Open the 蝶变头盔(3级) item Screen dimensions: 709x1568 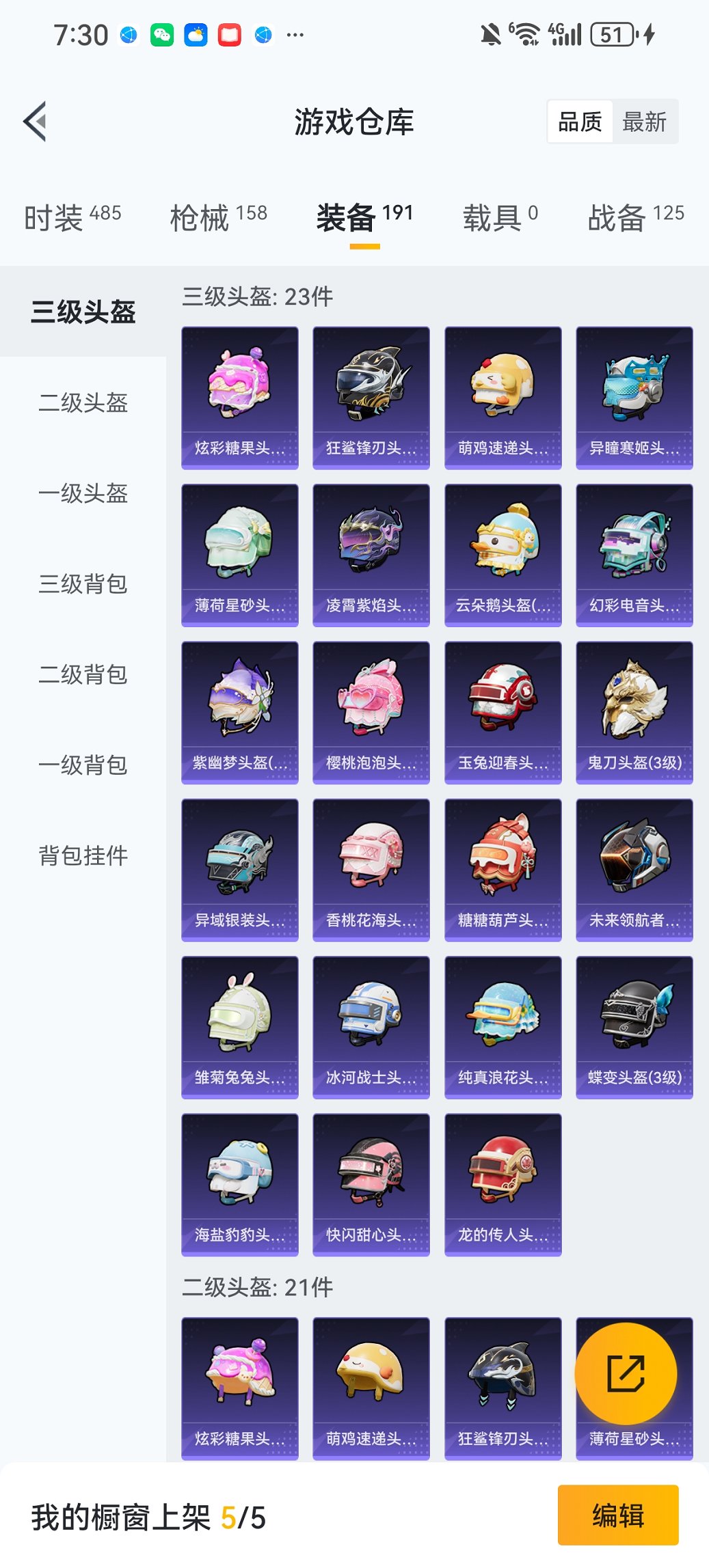[634, 1027]
